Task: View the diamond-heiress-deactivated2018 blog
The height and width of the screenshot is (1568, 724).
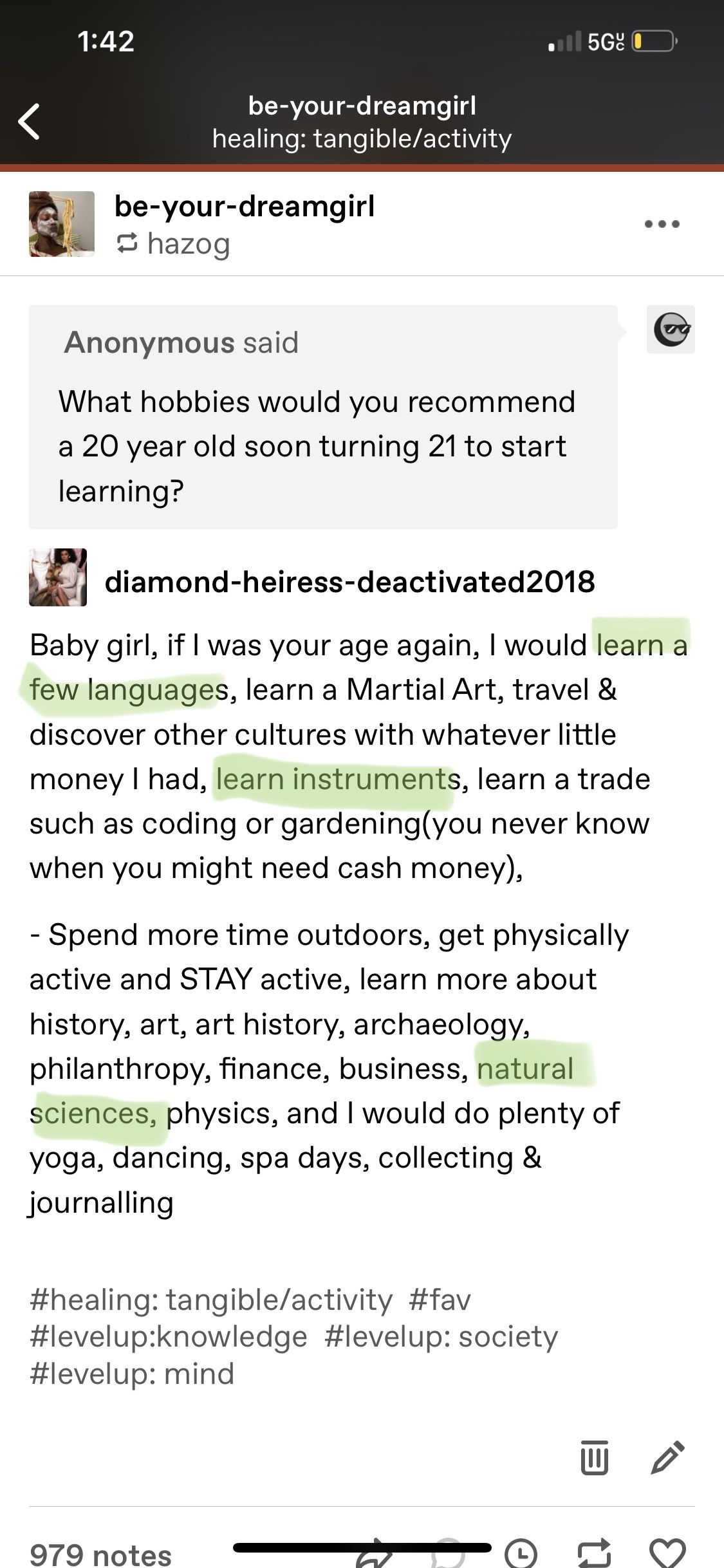Action: click(x=349, y=581)
